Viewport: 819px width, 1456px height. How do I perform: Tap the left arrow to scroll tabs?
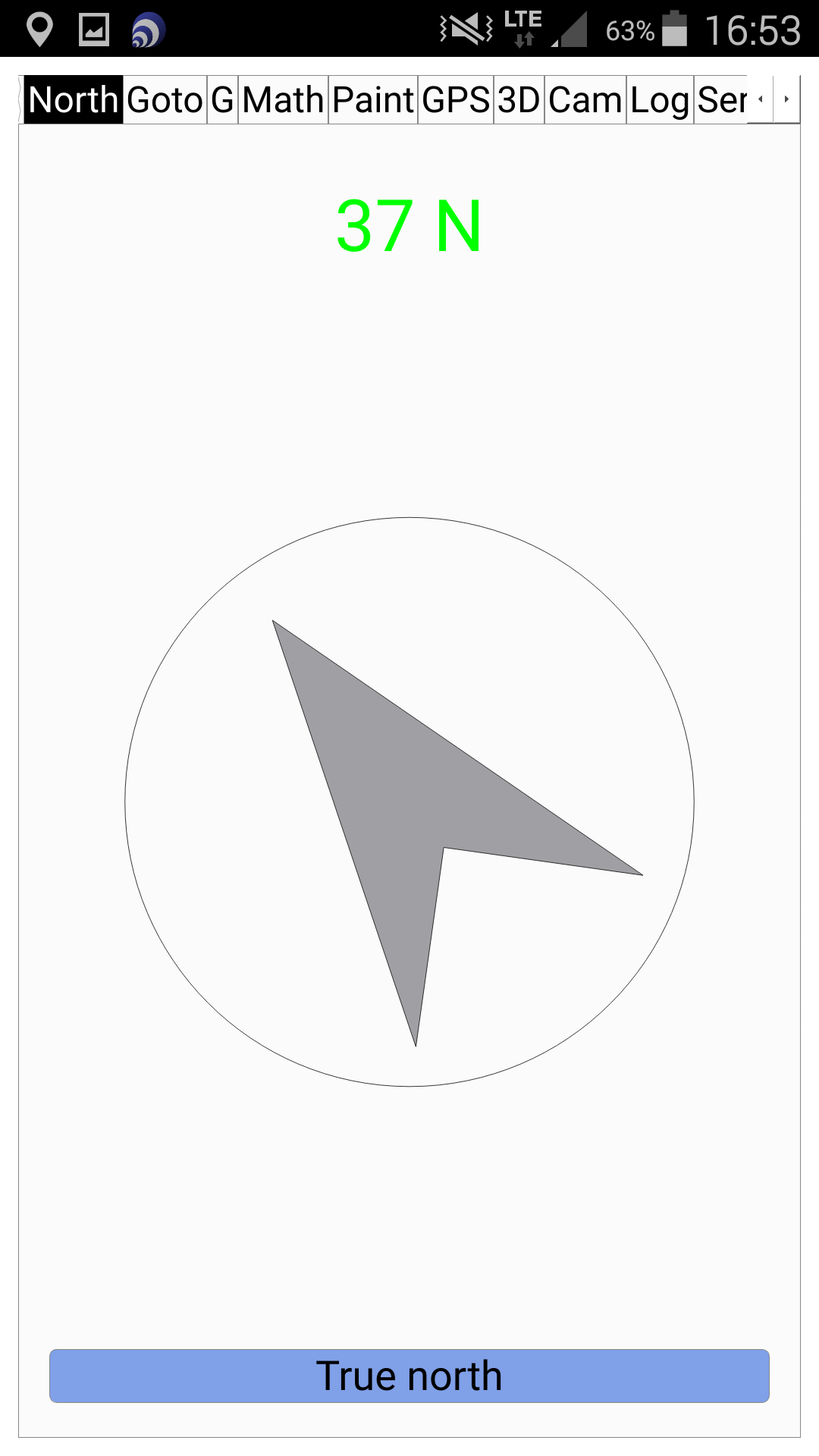pos(761,99)
